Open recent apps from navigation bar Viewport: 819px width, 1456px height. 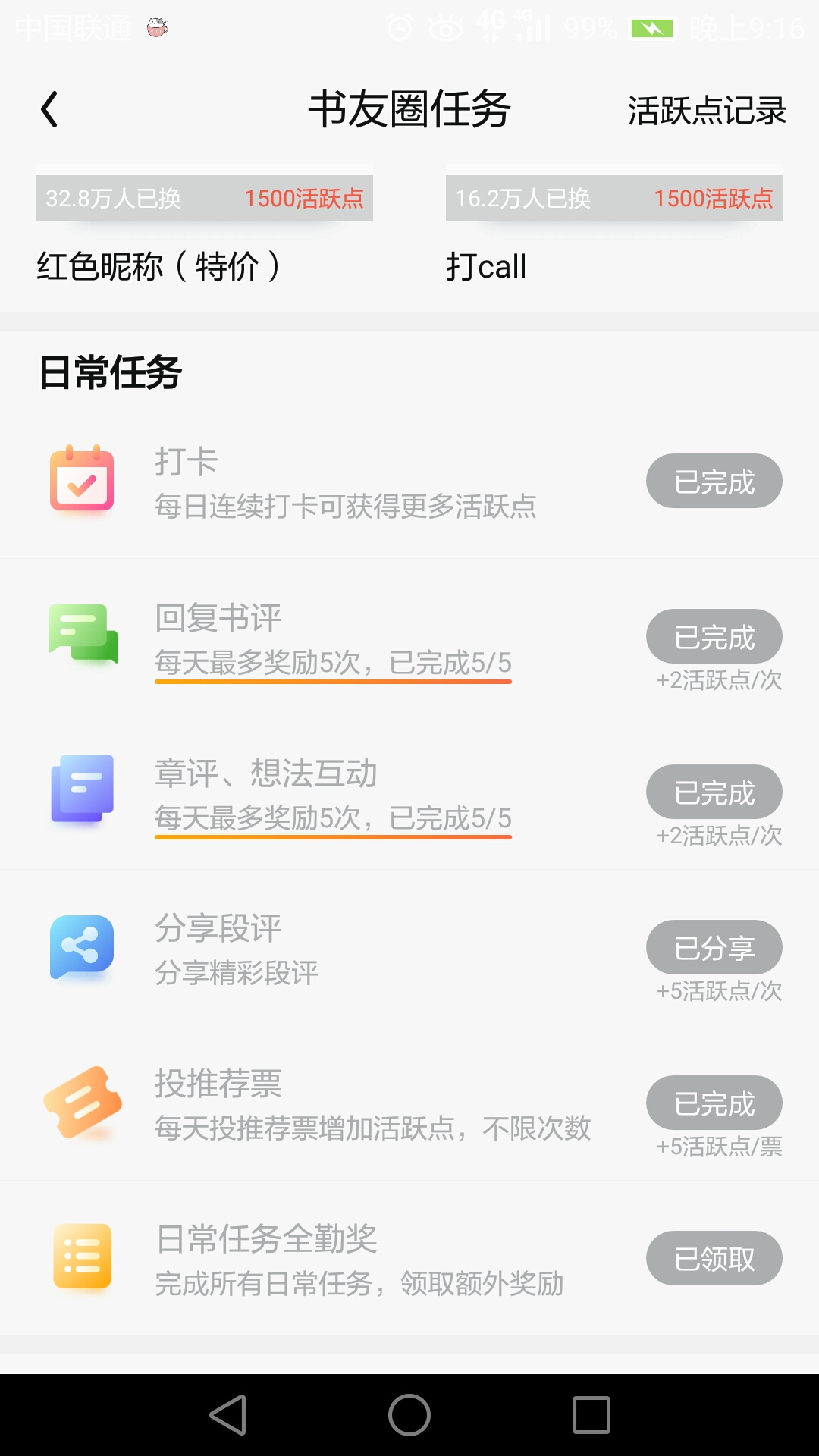coord(591,1415)
